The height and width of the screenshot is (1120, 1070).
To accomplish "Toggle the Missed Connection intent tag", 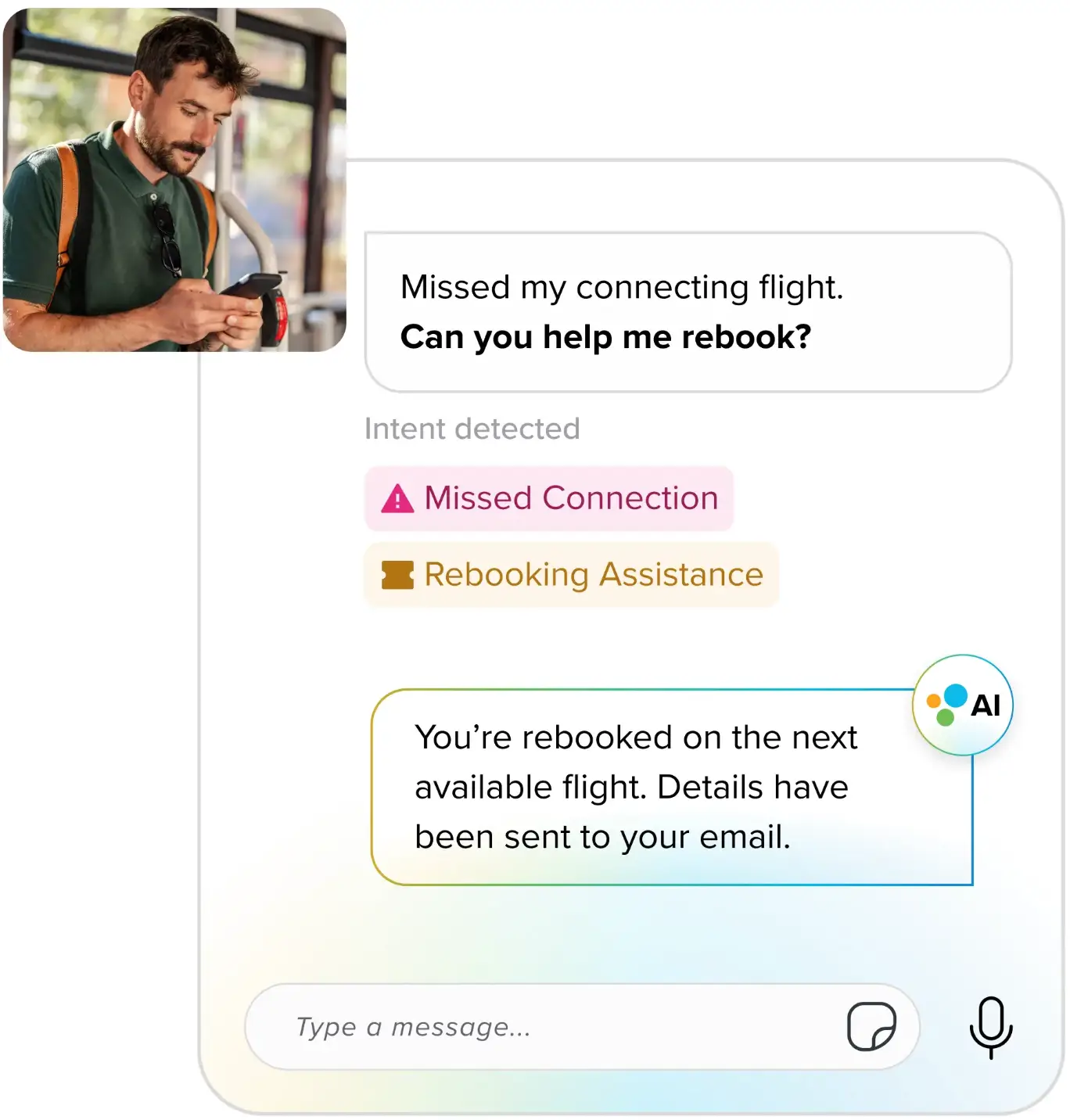I will 549,498.
